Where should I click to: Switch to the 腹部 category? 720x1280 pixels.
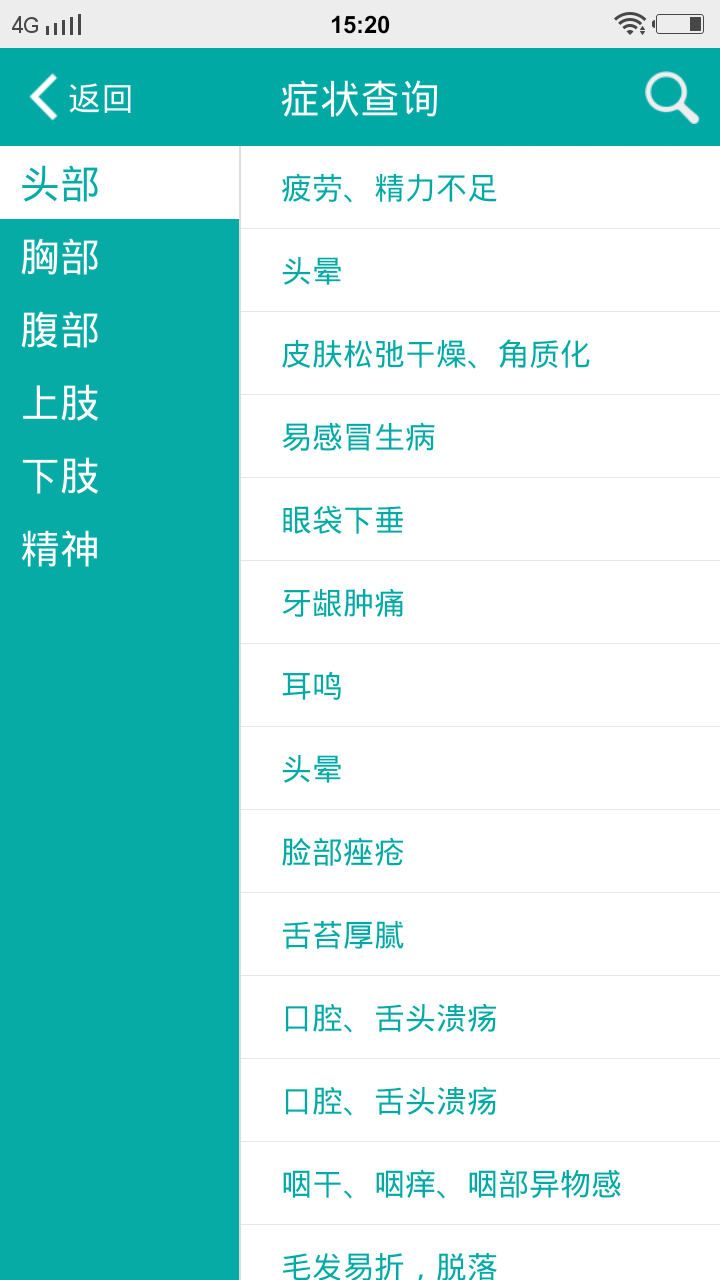[60, 330]
